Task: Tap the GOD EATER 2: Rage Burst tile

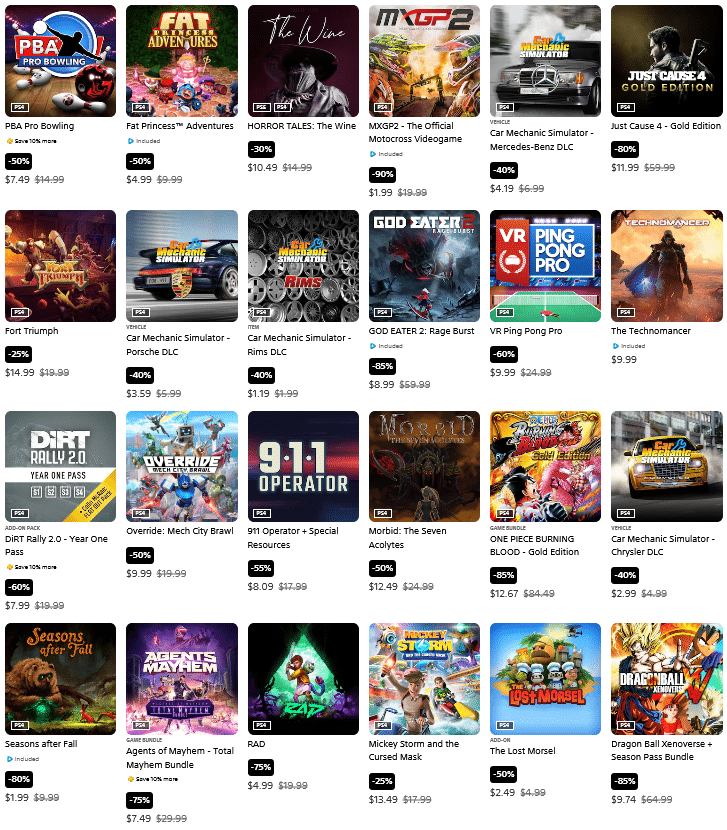Action: point(424,266)
